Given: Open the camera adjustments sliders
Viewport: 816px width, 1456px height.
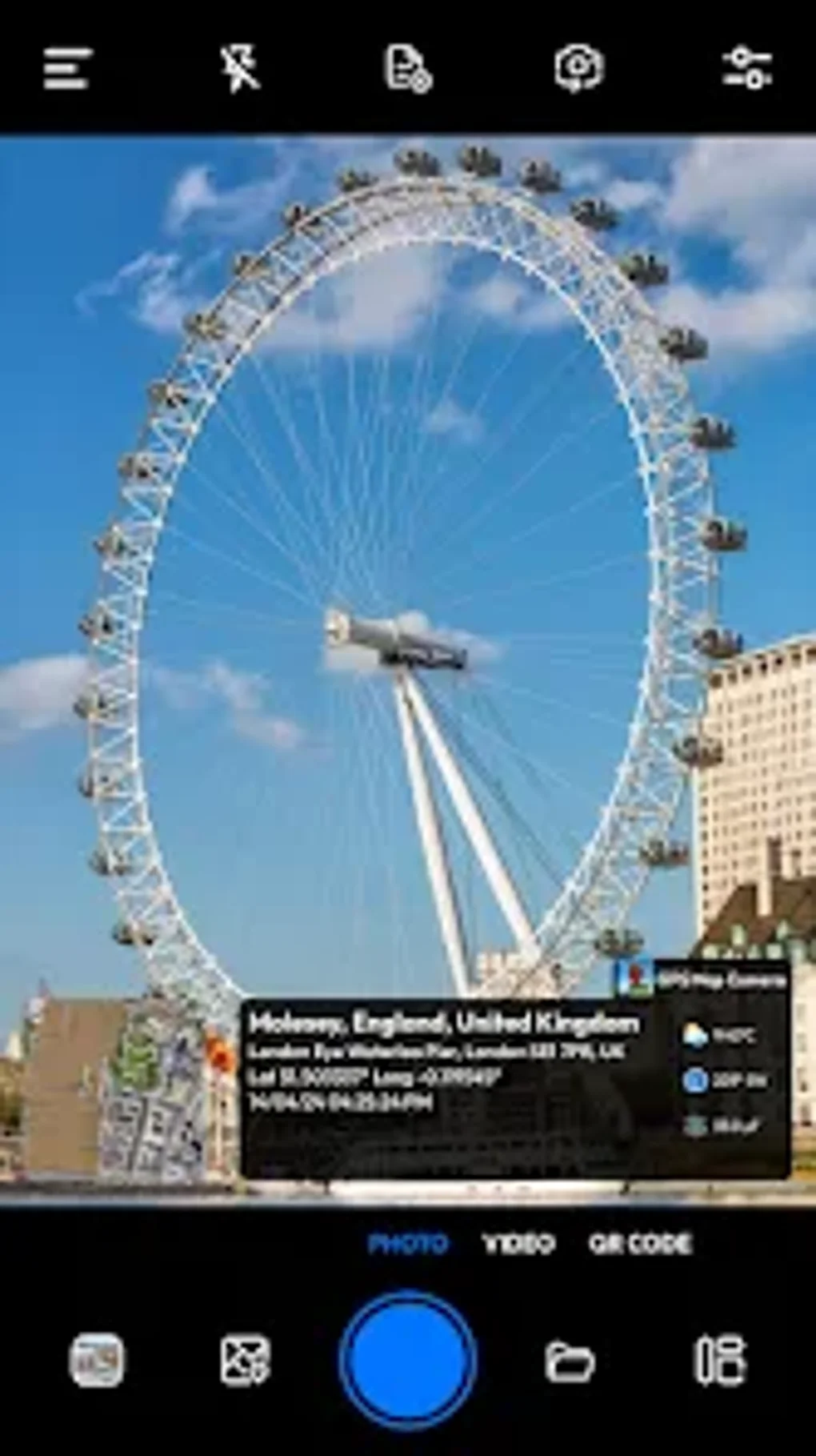Looking at the screenshot, I should pyautogui.click(x=746, y=68).
